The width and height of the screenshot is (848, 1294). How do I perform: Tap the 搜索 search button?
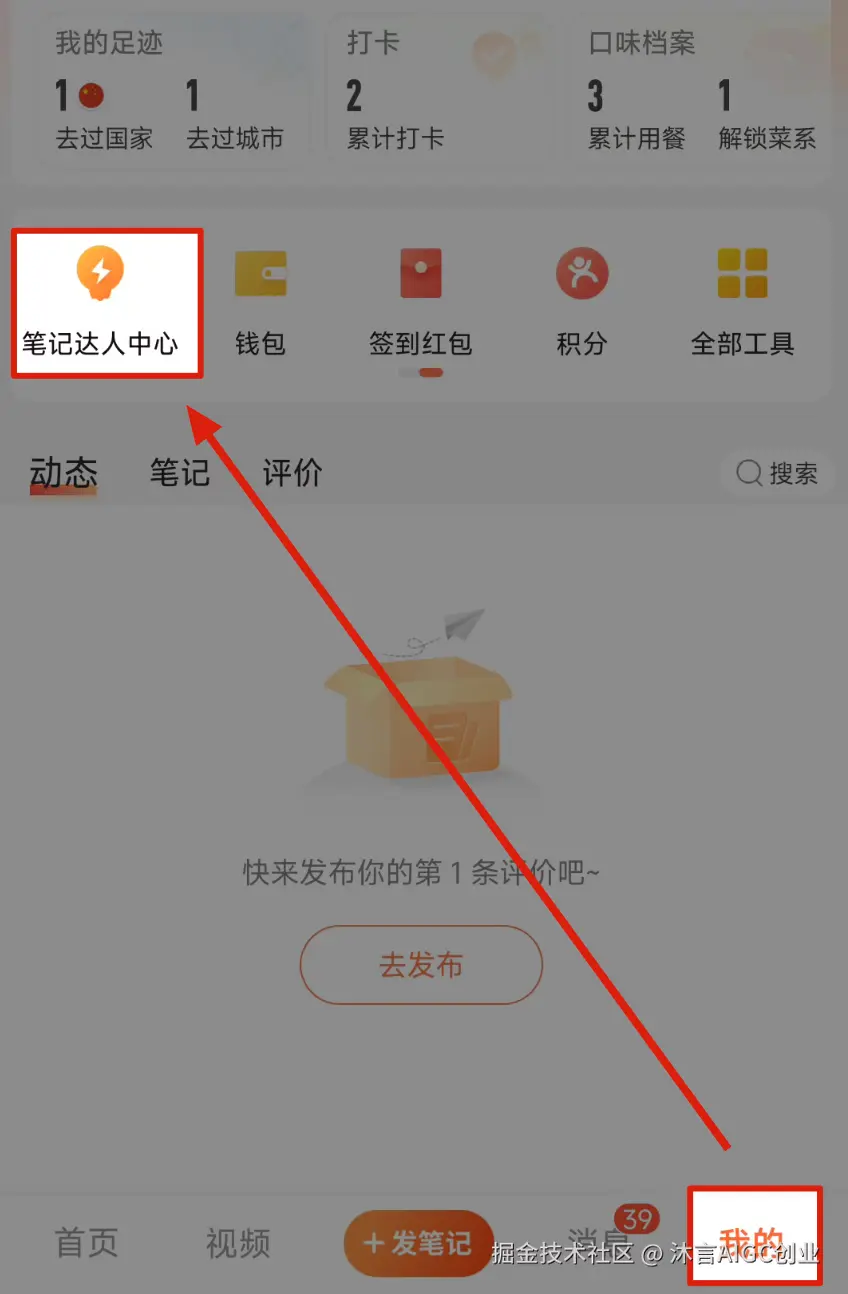(x=778, y=473)
